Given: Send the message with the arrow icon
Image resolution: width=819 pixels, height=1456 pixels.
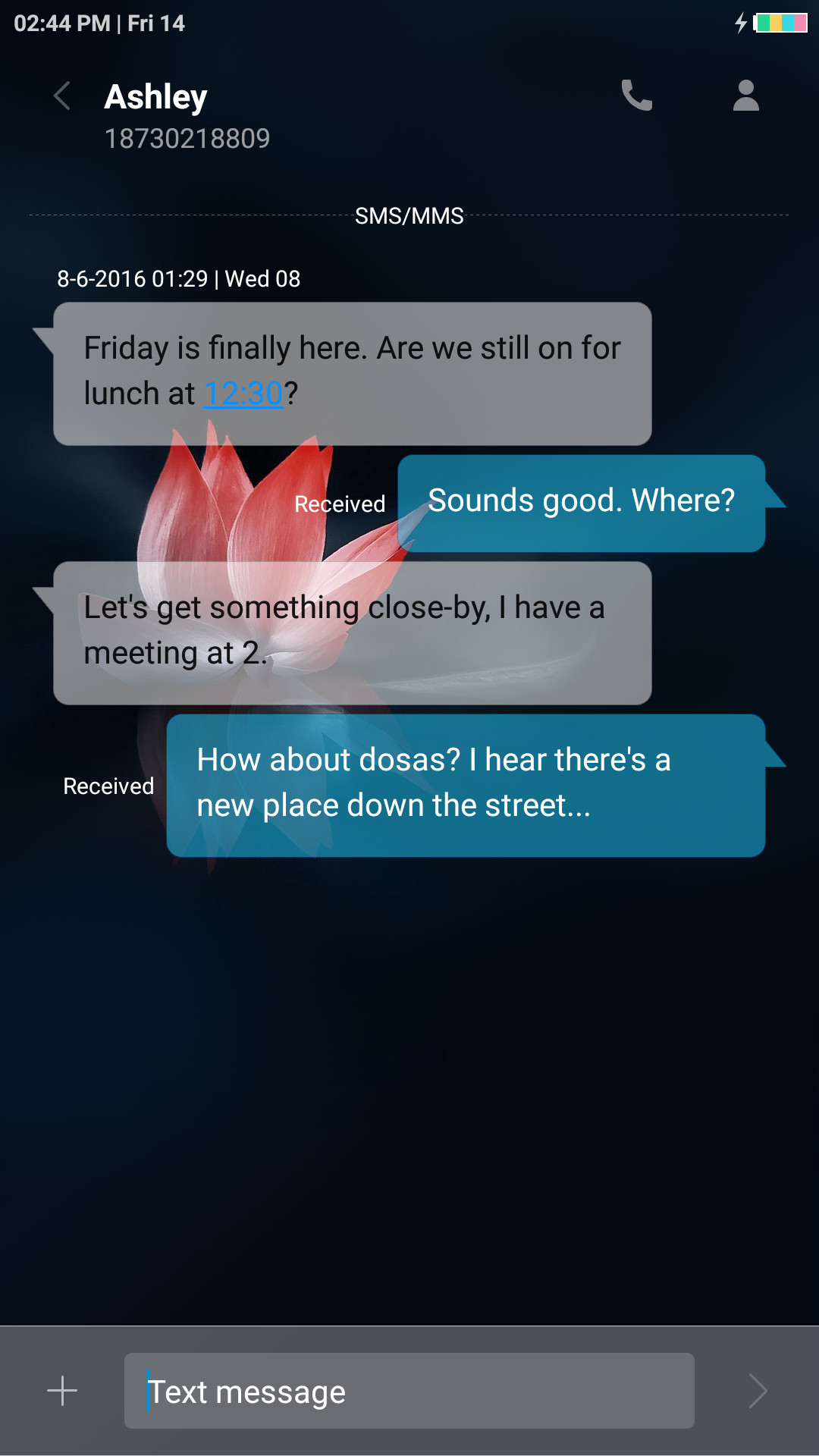Looking at the screenshot, I should (758, 1391).
